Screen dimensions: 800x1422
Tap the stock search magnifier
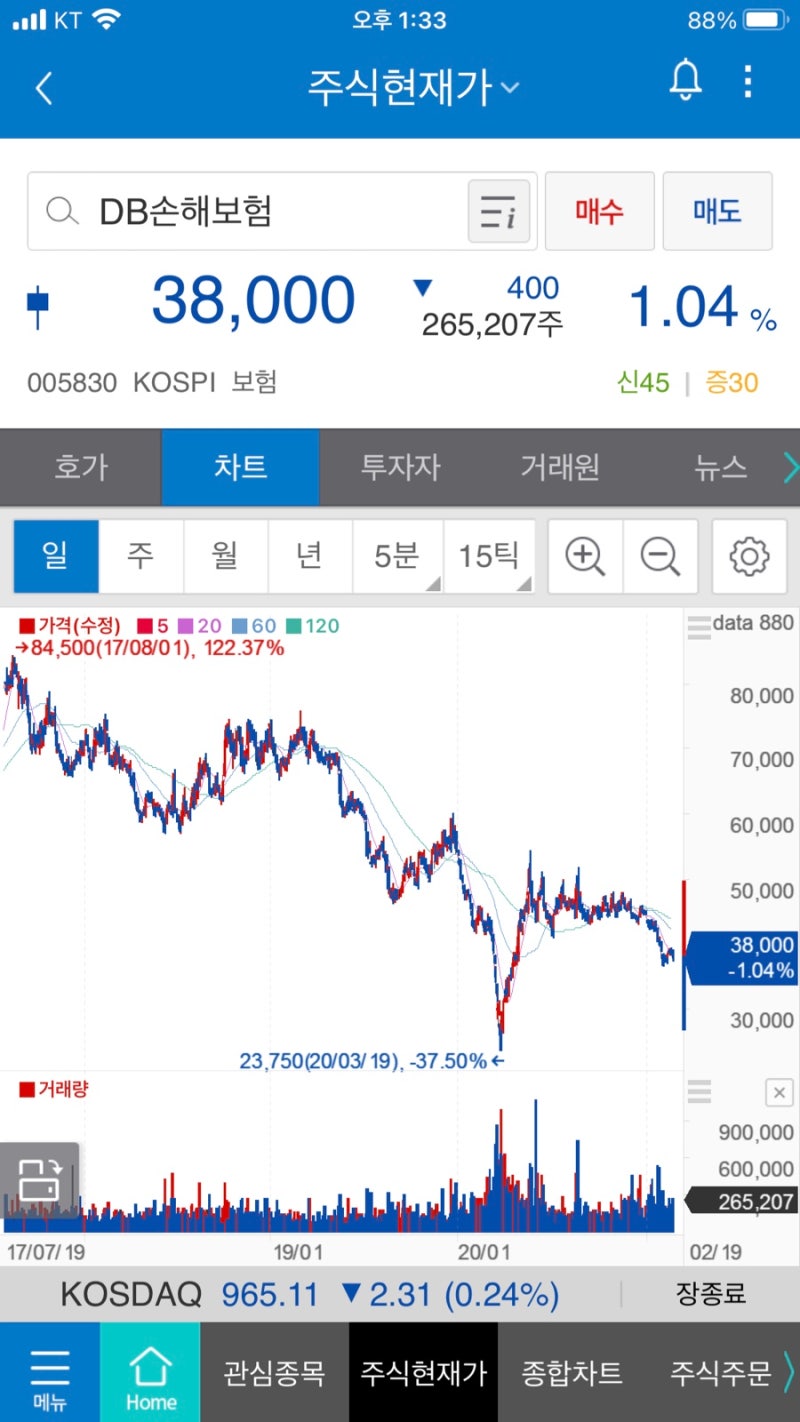[62, 211]
